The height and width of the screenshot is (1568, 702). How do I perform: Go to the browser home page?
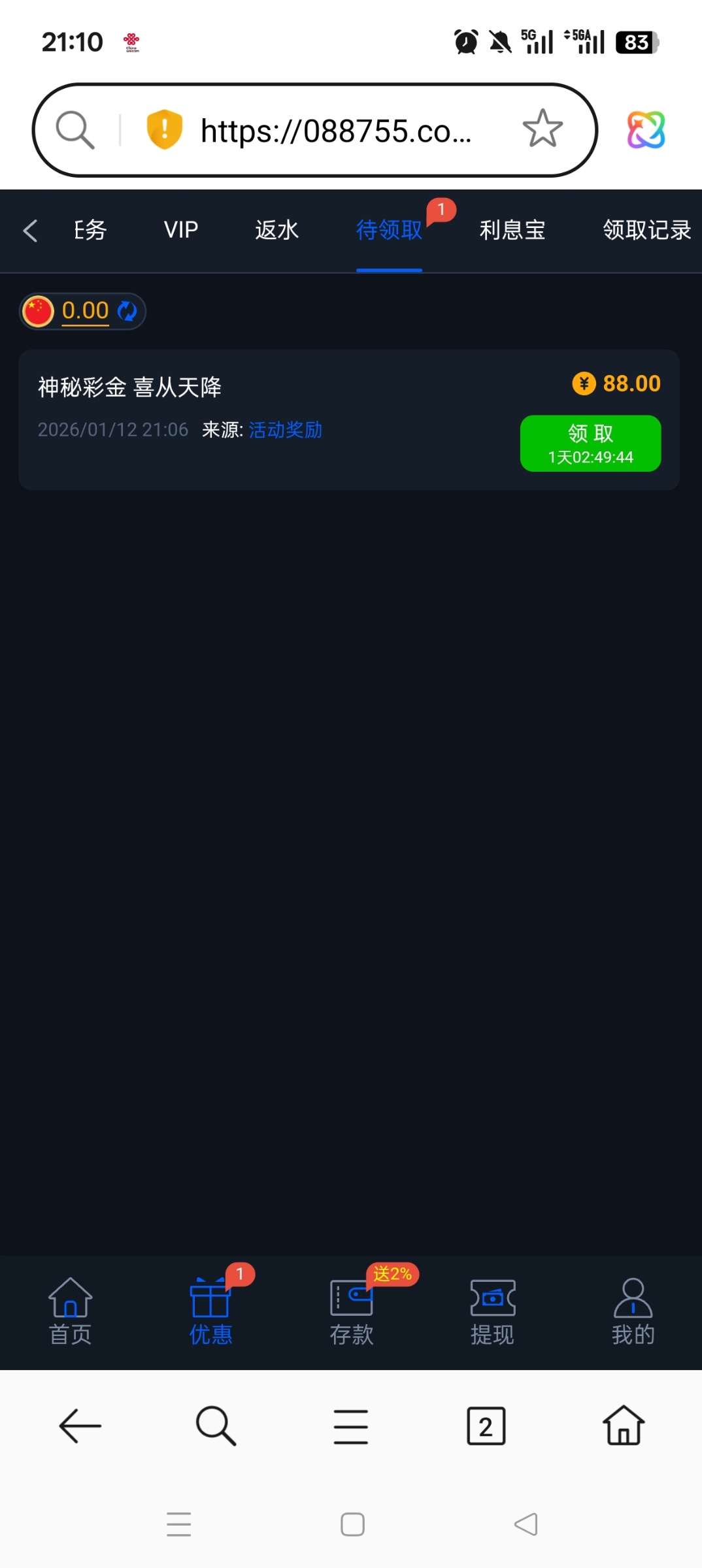tap(623, 1426)
